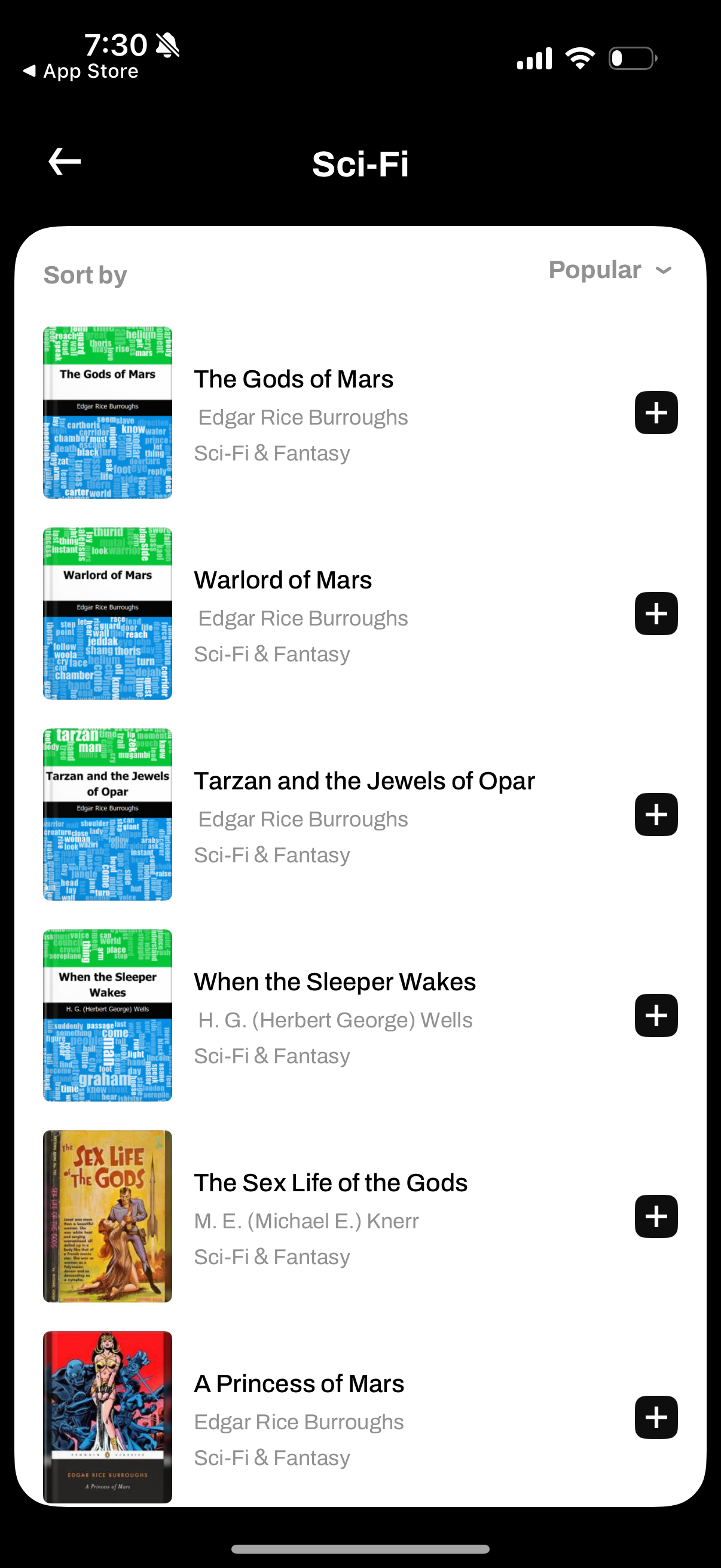Open the Popular sort dropdown
Viewport: 721px width, 1568px height.
(610, 270)
